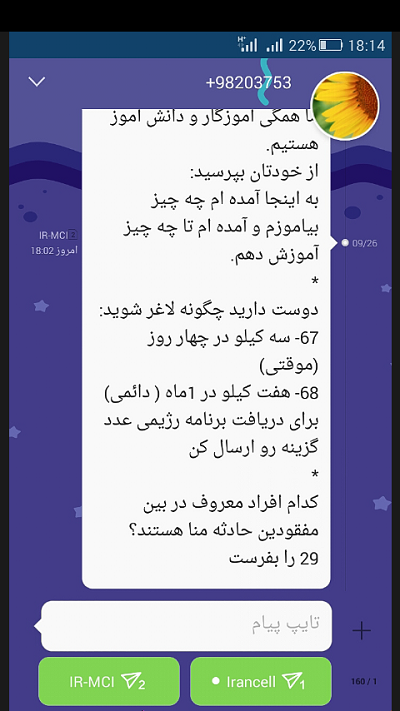Image resolution: width=400 pixels, height=711 pixels.
Task: Send the message via Irancell SIM 1
Action: (261, 681)
